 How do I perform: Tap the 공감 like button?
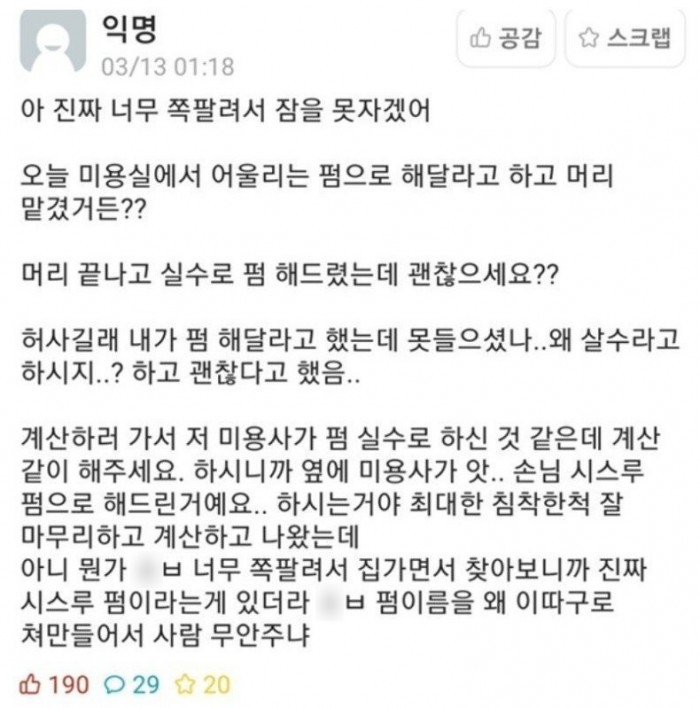click(x=506, y=39)
